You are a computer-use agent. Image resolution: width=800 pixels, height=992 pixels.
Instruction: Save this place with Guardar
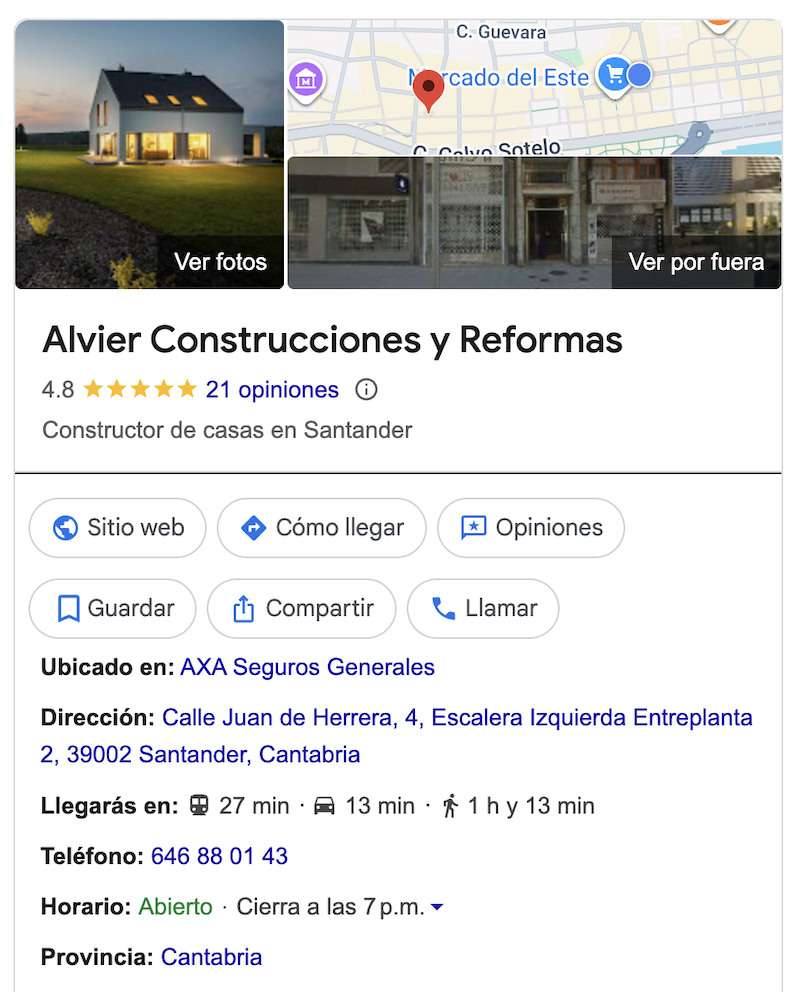click(113, 608)
